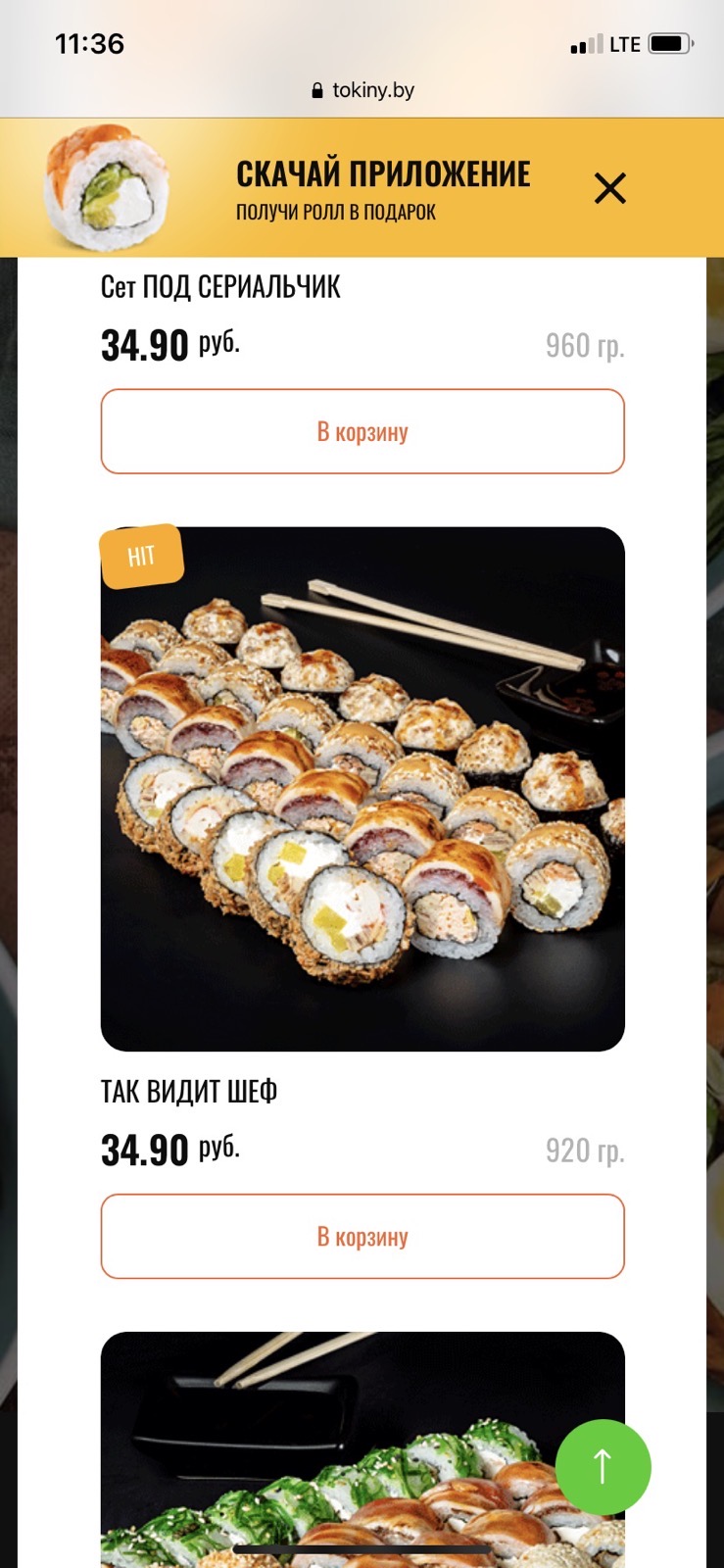Open the ТАК ВИДИТ ШЕФ set photo

click(x=362, y=789)
